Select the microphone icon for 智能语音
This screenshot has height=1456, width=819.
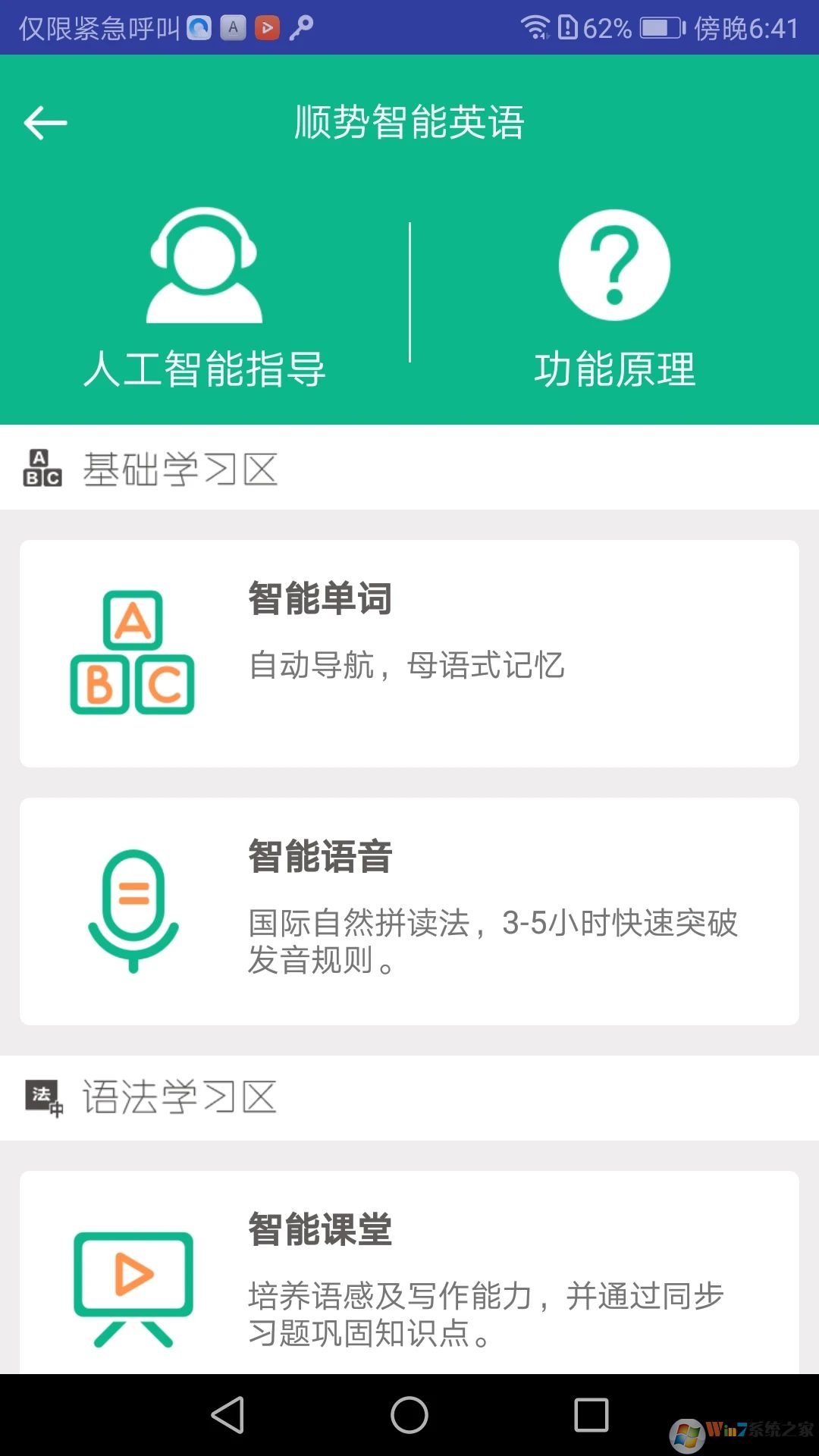pos(134,910)
